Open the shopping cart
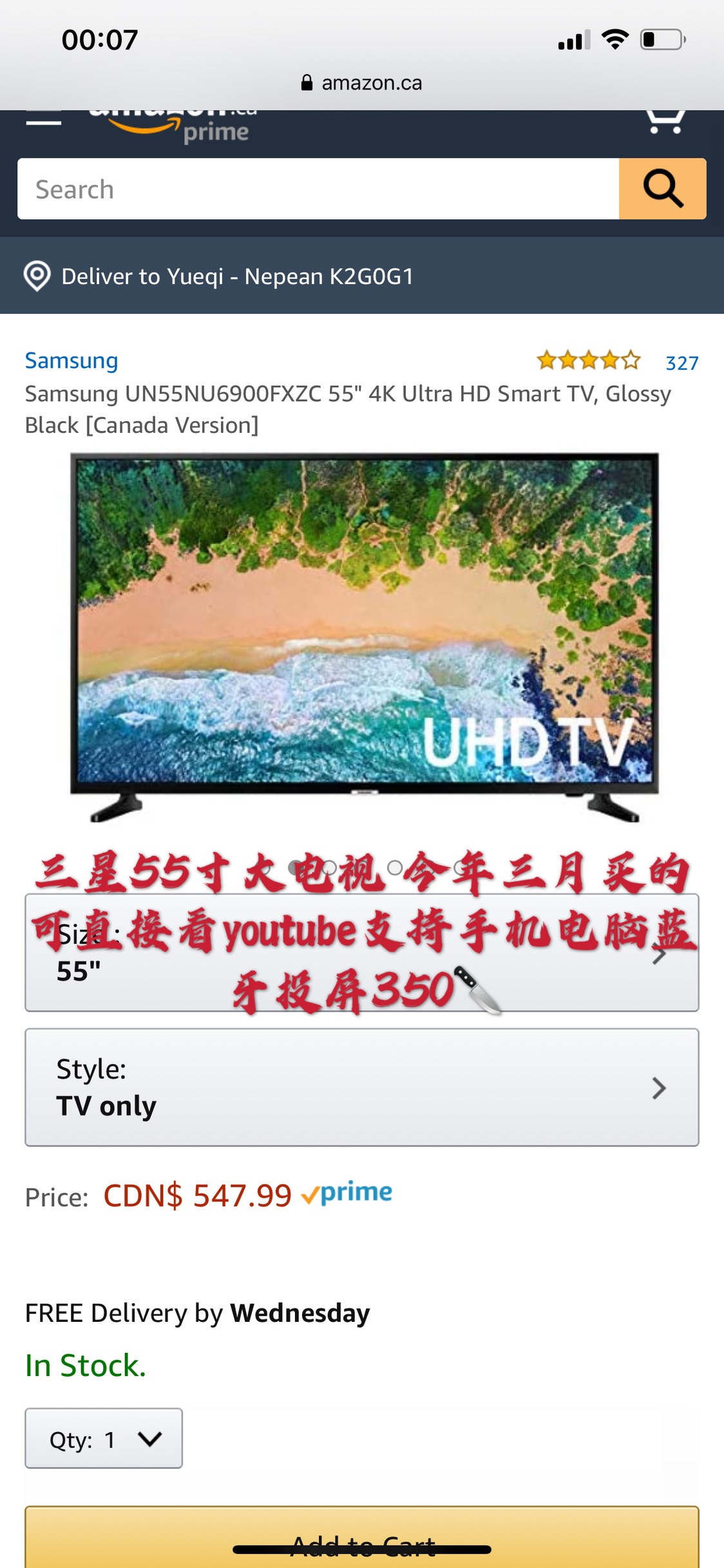This screenshot has height=1568, width=724. pyautogui.click(x=665, y=120)
